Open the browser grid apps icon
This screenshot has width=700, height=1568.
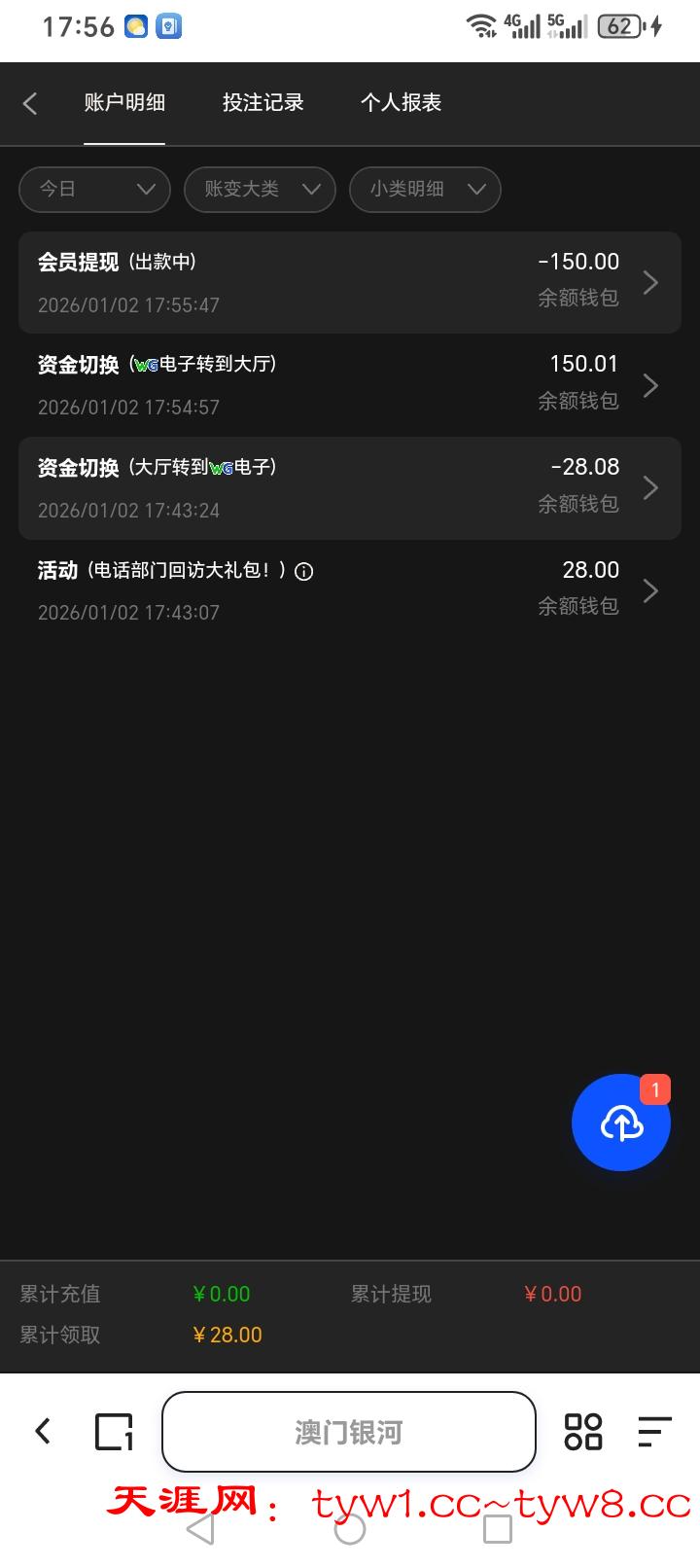tap(583, 1431)
